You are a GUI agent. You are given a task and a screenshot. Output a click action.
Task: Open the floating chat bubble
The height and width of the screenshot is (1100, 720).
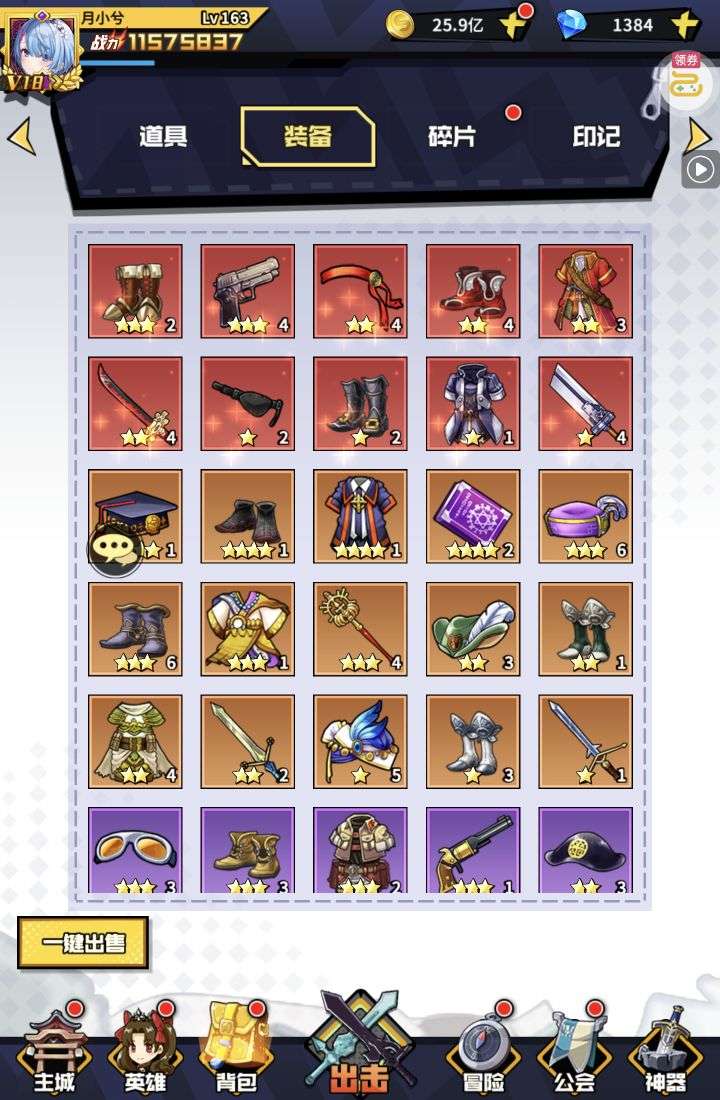click(114, 548)
